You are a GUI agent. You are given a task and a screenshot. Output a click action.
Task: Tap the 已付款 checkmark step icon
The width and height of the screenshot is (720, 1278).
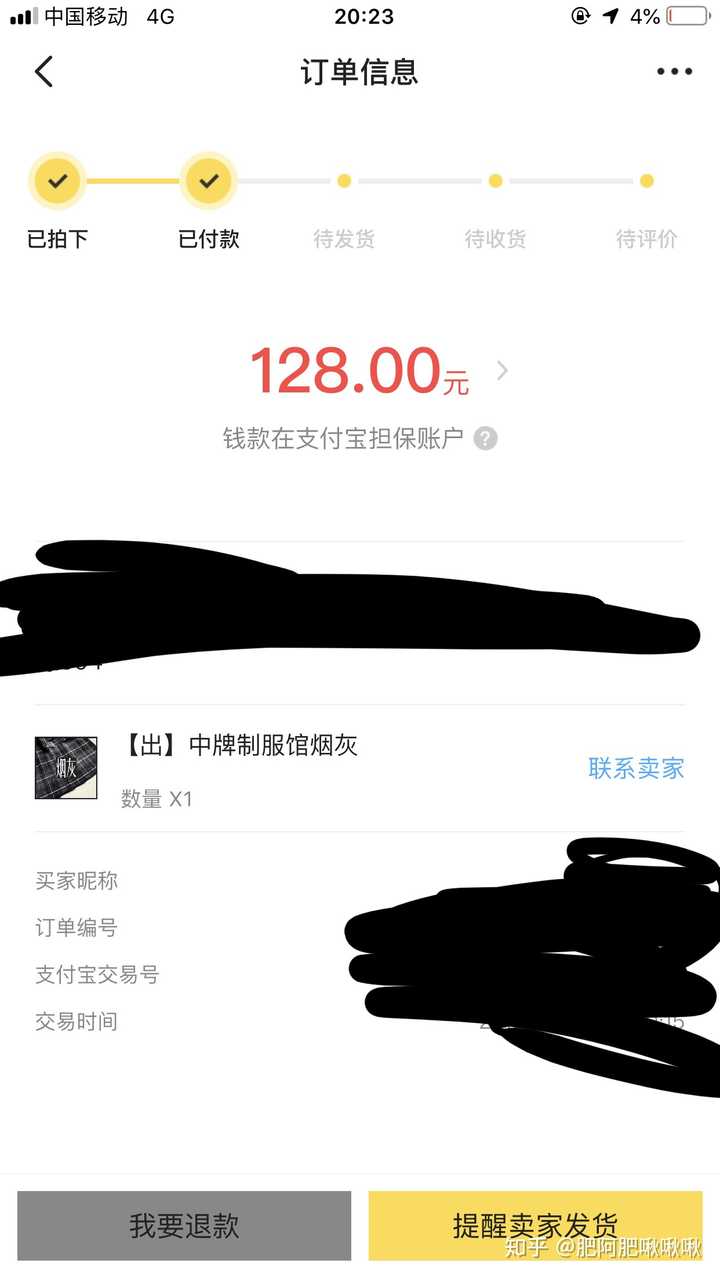click(x=208, y=181)
